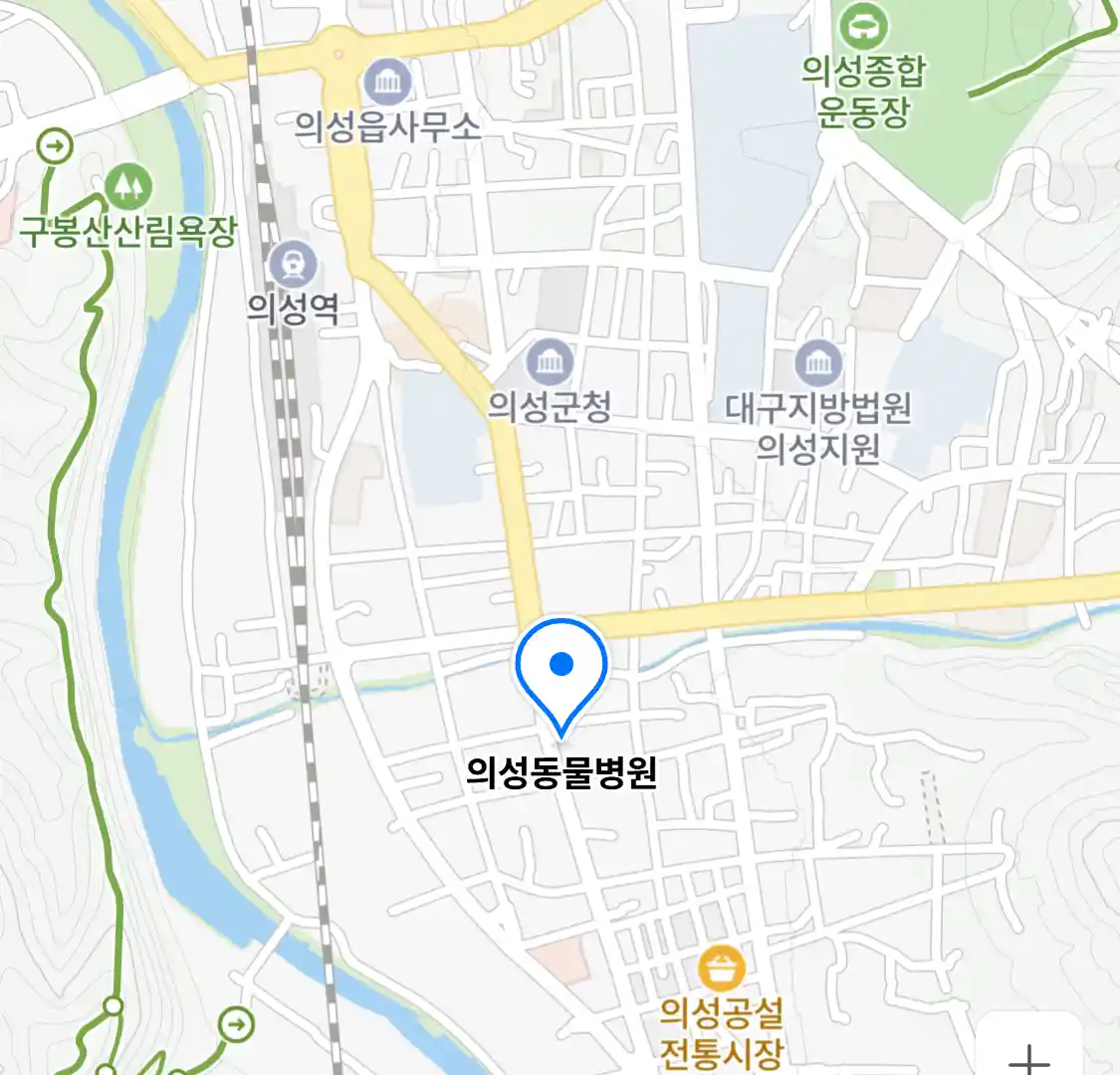View the 대구지방법원 의성지원 marker
Viewport: 1120px width, 1075px height.
point(818,363)
